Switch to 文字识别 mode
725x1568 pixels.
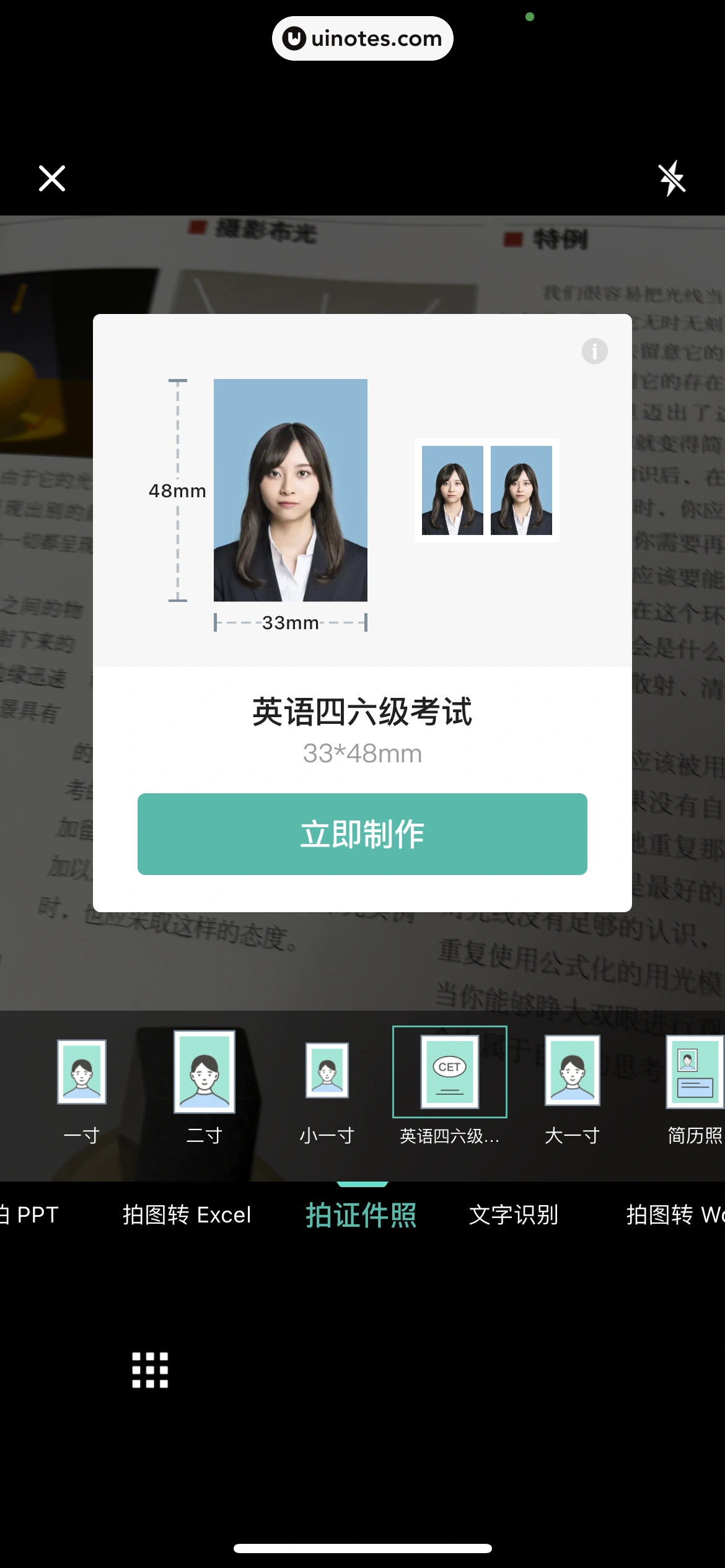click(514, 1215)
